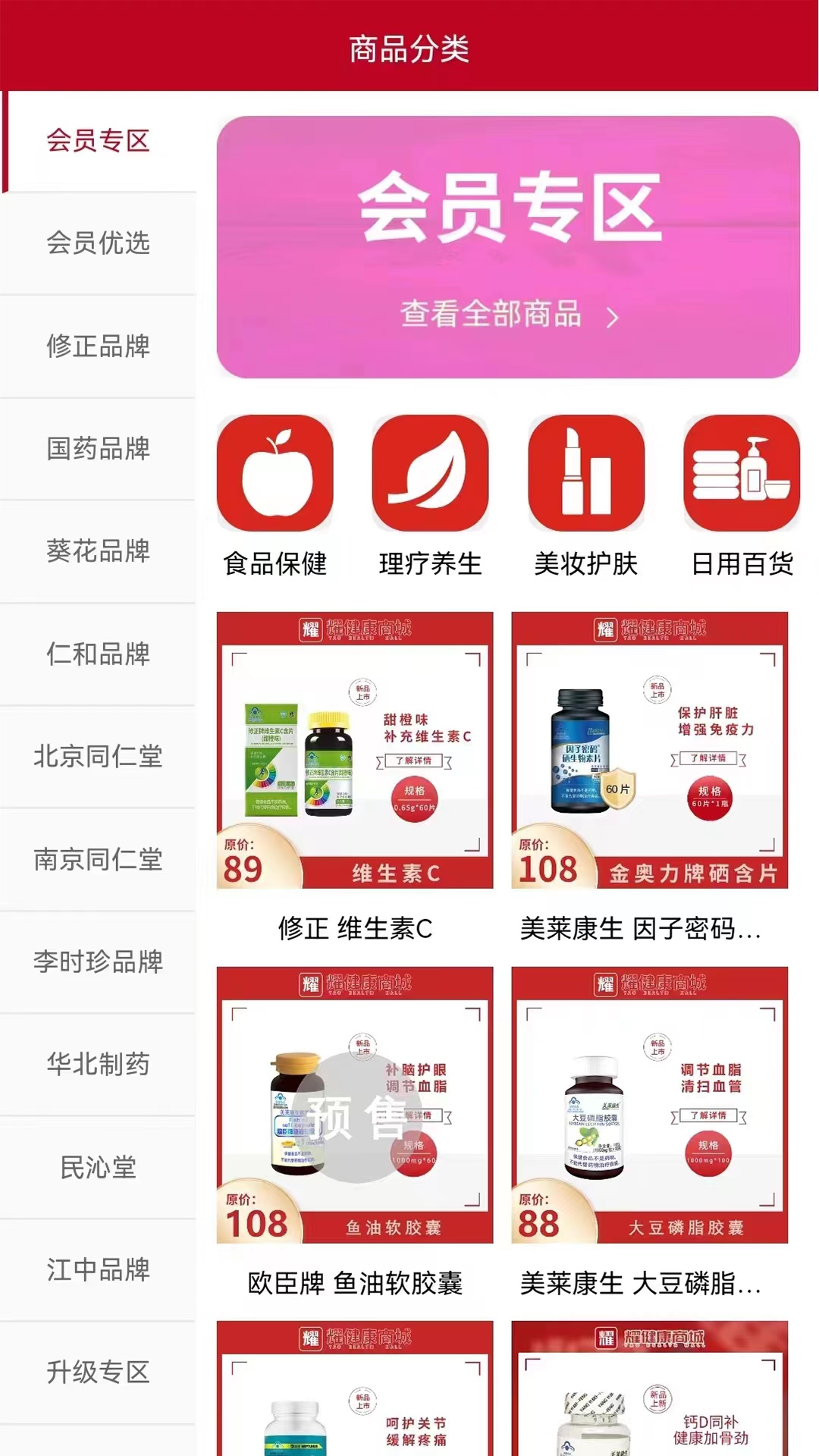Open the 国药品牌 category

point(99,450)
